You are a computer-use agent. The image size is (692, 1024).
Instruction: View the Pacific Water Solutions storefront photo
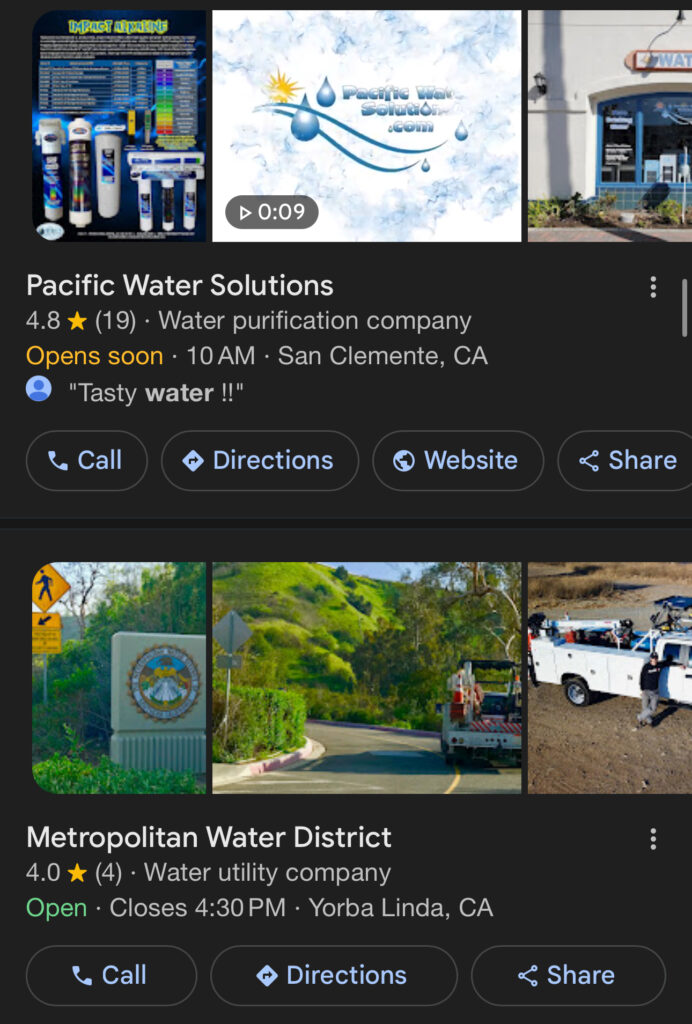(609, 126)
